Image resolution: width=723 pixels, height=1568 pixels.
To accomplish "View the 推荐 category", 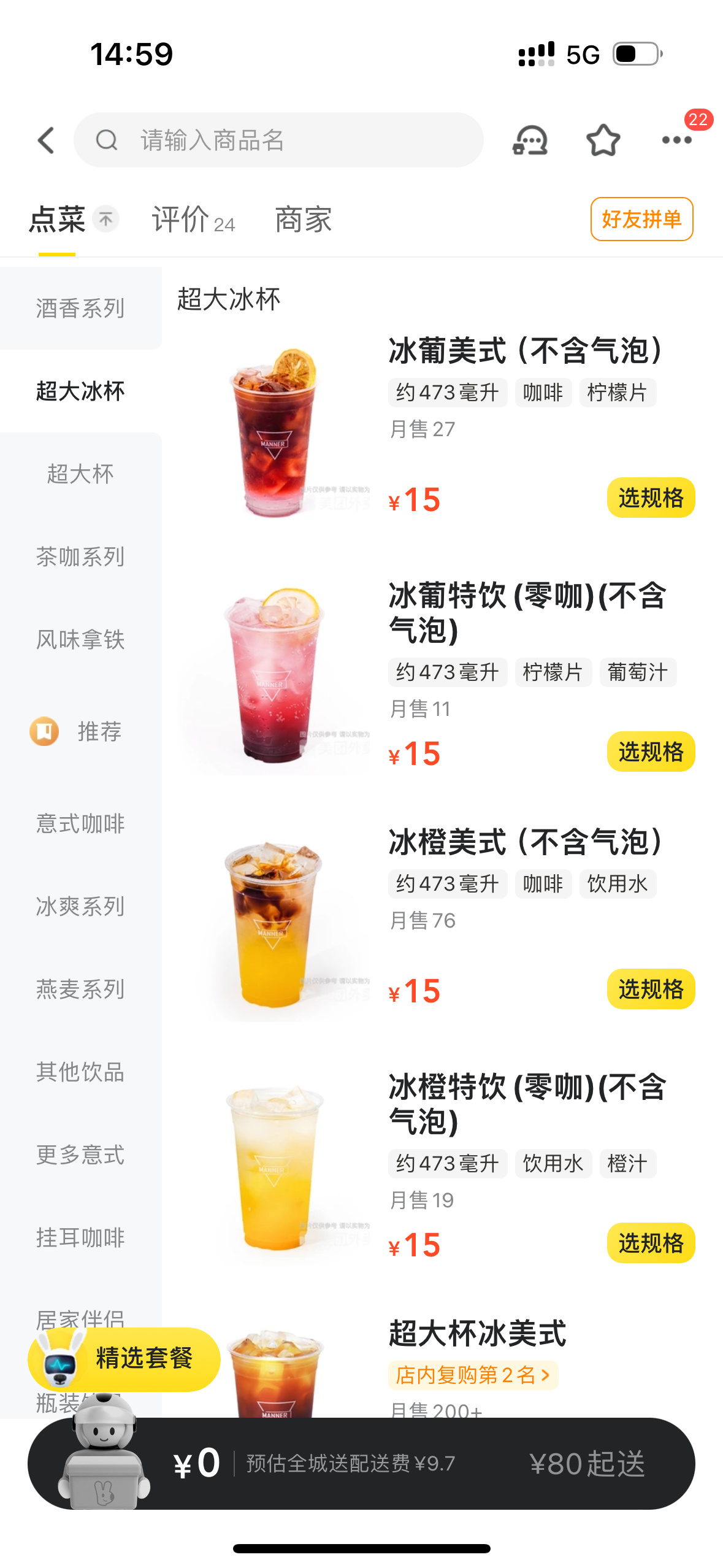I will coord(80,731).
